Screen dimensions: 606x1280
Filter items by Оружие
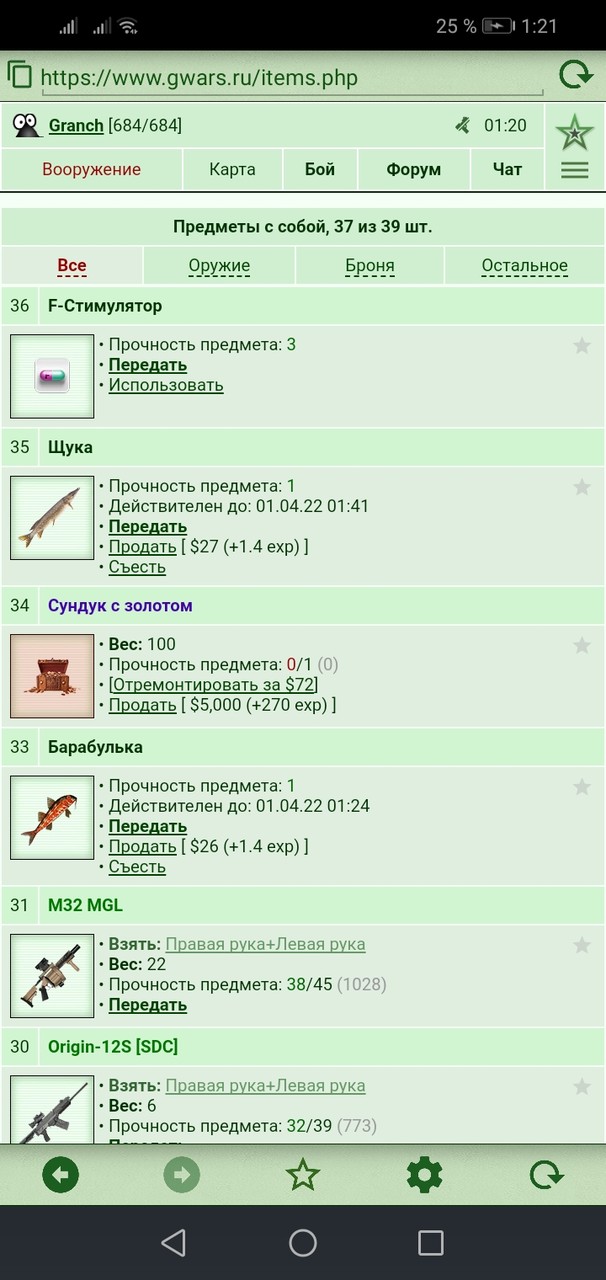[219, 266]
